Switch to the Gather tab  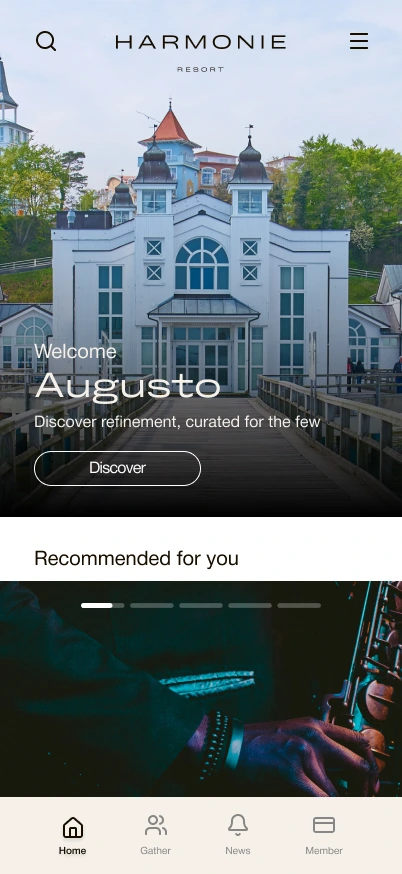coord(156,835)
